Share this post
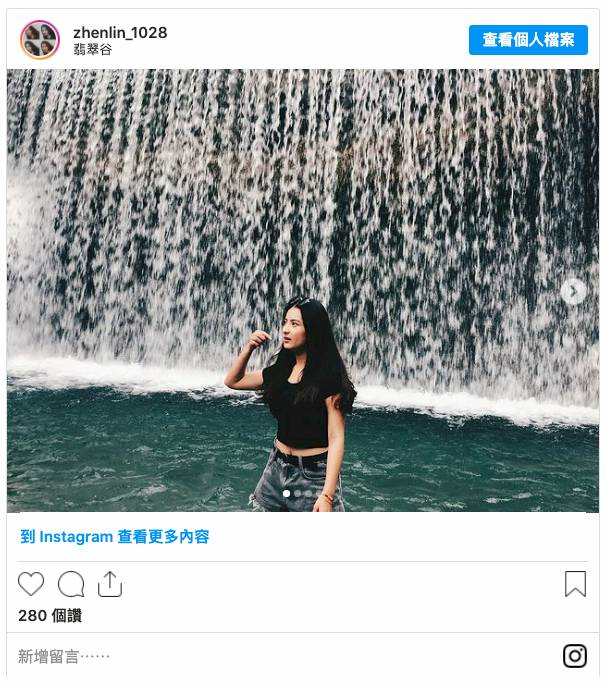 pos(110,584)
